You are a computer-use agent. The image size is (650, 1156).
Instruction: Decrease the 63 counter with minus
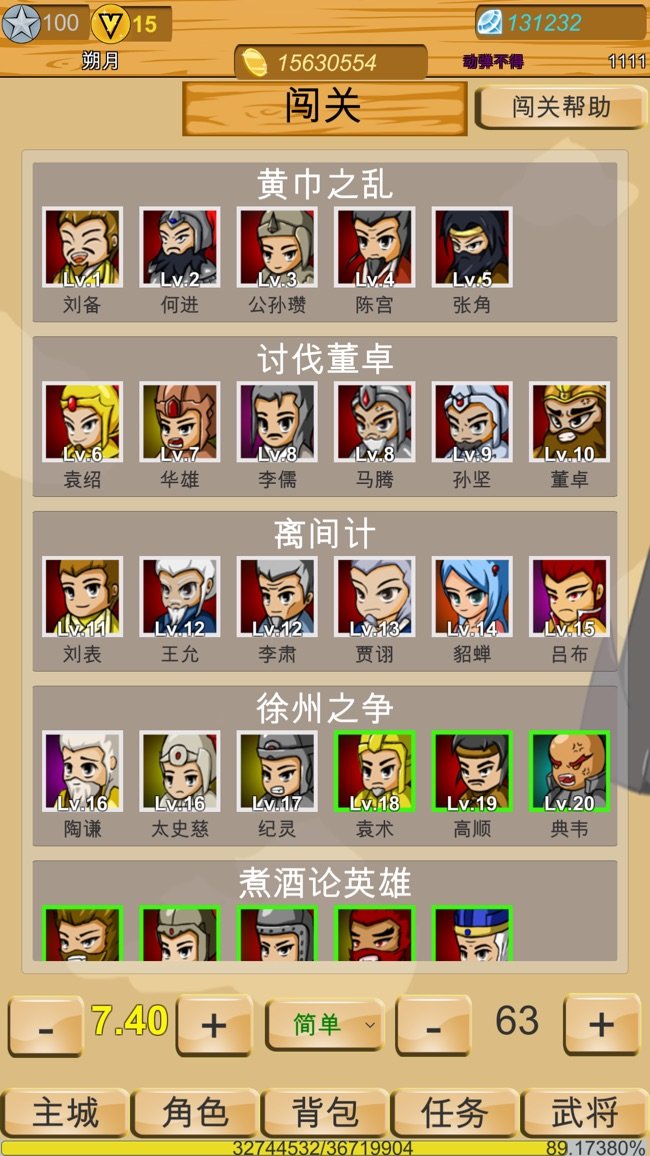[433, 1026]
